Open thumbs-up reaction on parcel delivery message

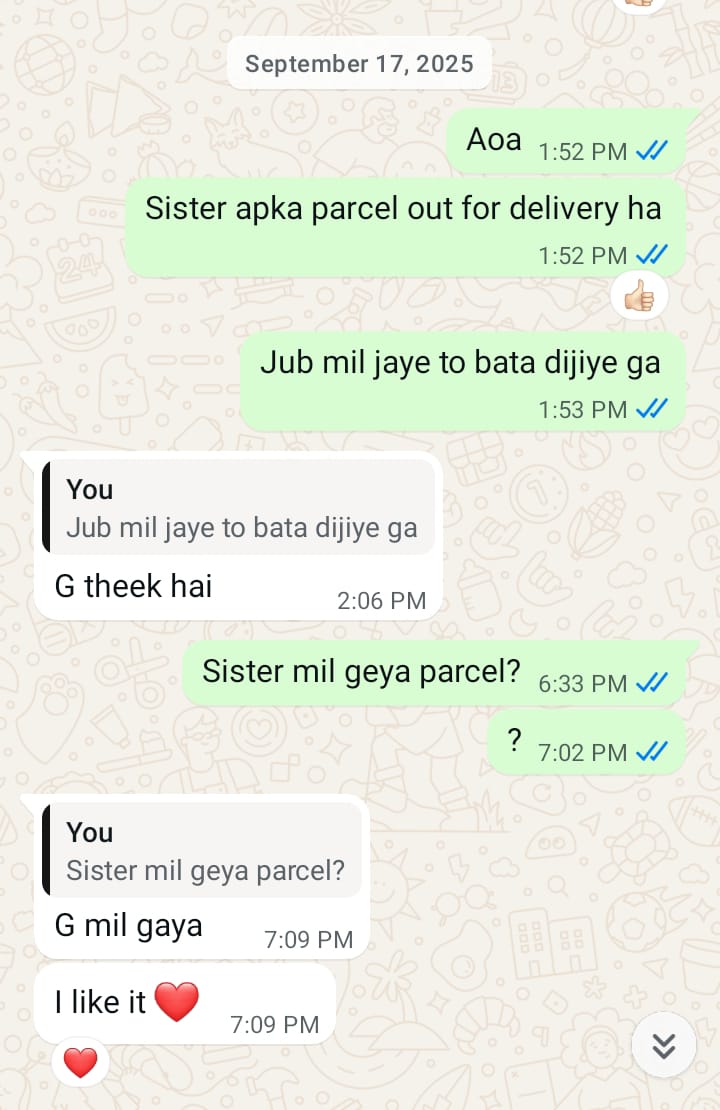pyautogui.click(x=639, y=295)
